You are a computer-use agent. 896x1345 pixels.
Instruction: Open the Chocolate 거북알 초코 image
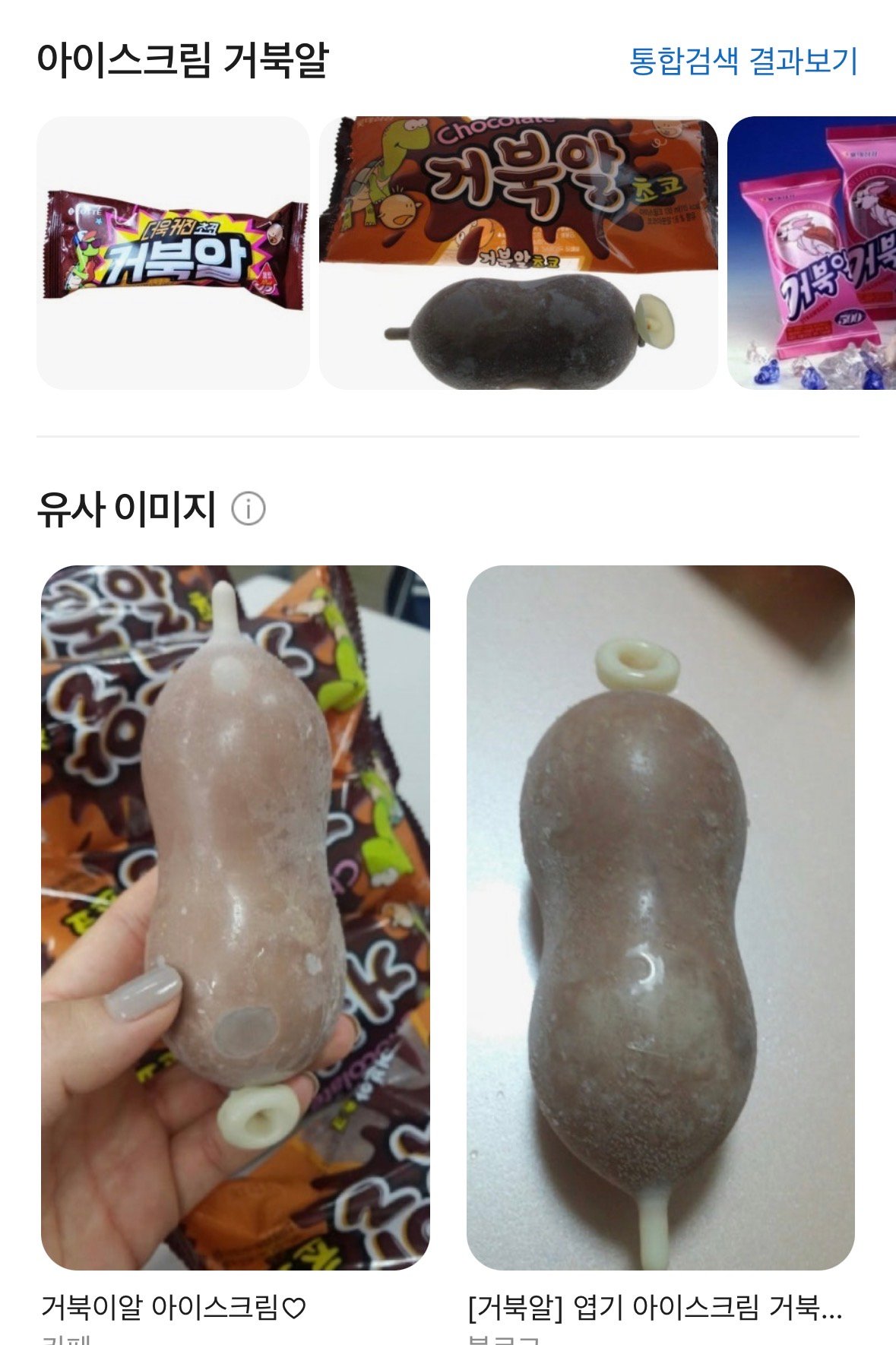pyautogui.click(x=518, y=253)
